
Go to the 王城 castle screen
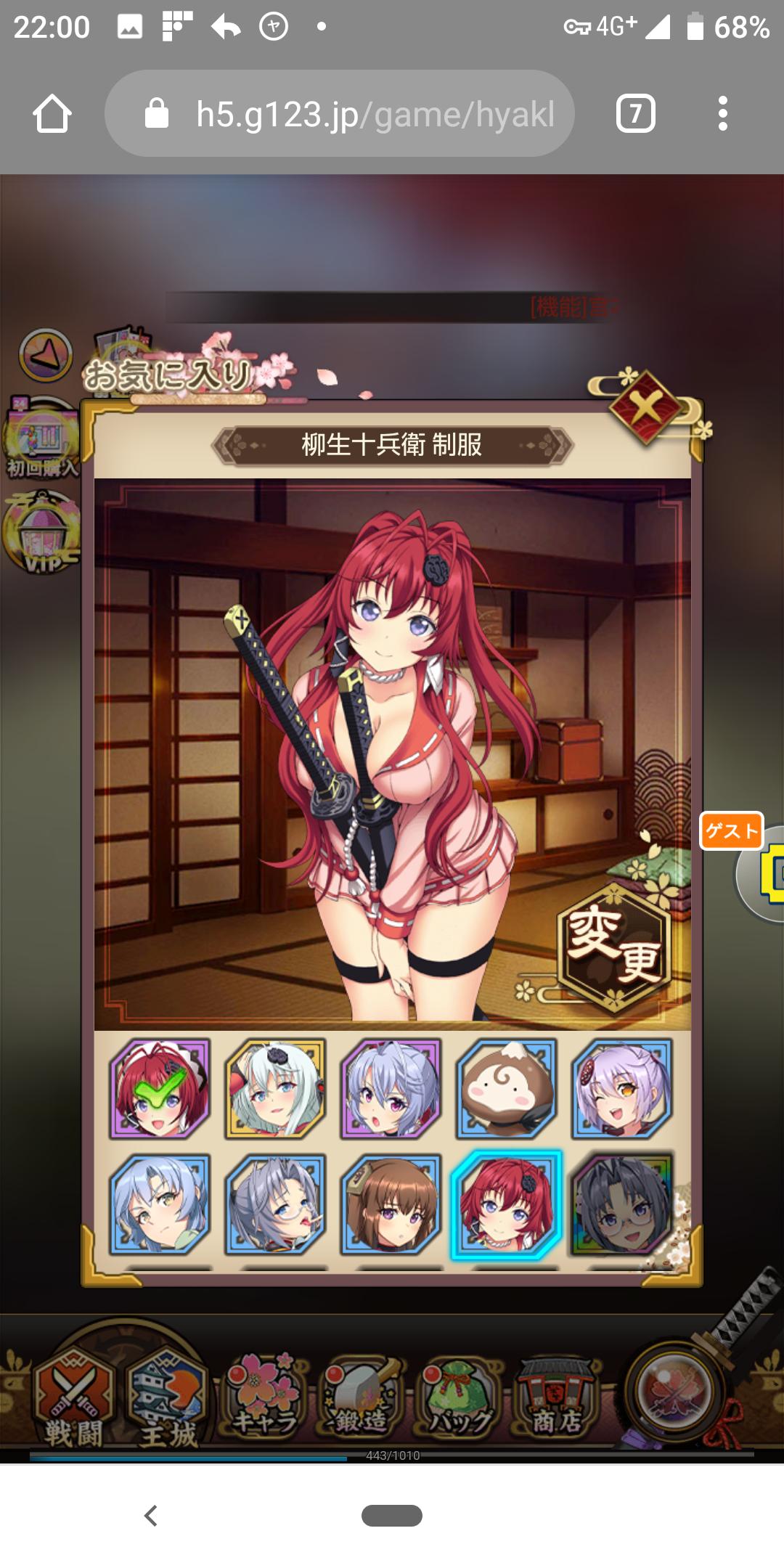click(x=168, y=1397)
